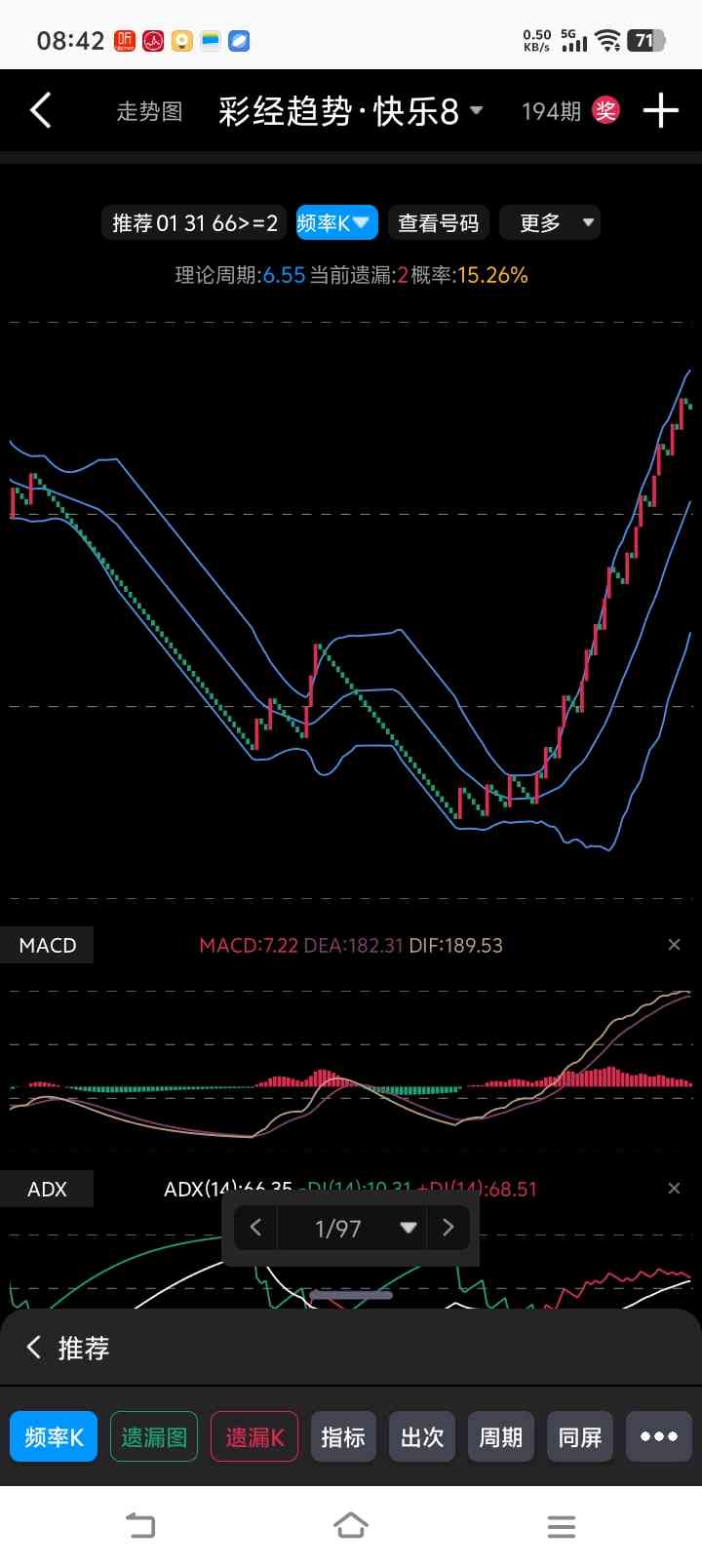The height and width of the screenshot is (1568, 702).
Task: Go to the previous page in the 1/97 pager
Action: click(x=255, y=1228)
